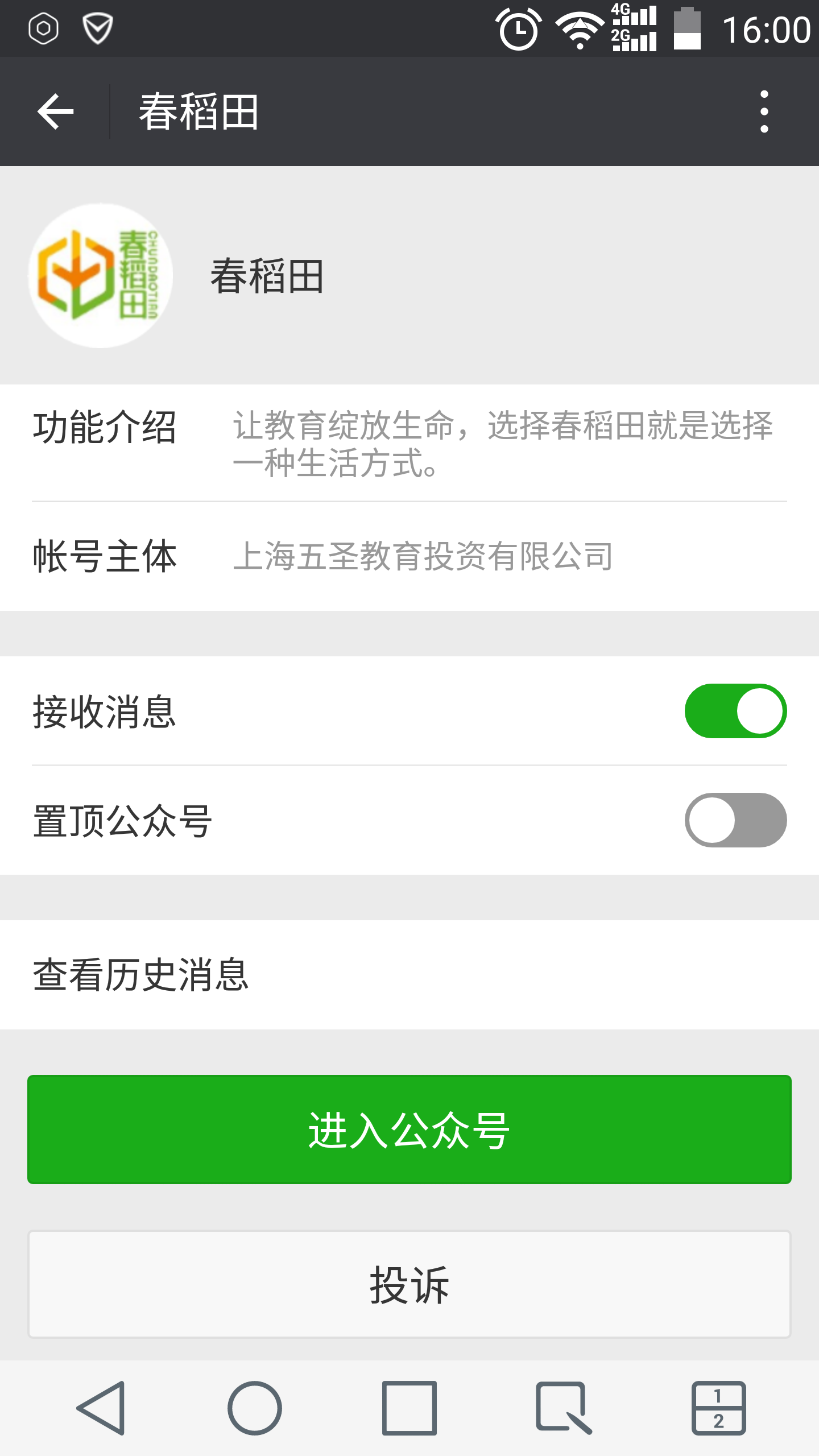Select the 春稻田 title in the header

point(198,111)
